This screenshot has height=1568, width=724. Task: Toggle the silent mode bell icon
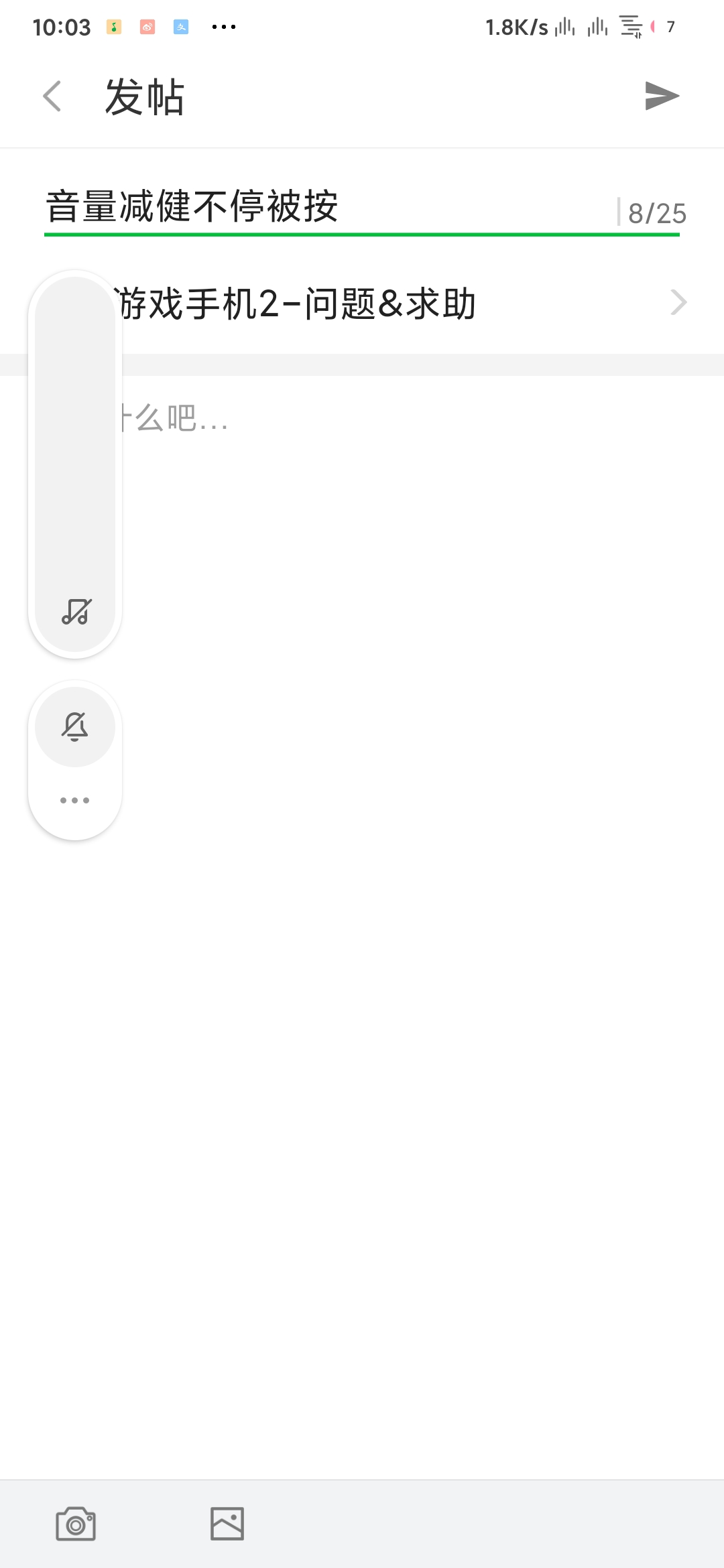[x=75, y=726]
